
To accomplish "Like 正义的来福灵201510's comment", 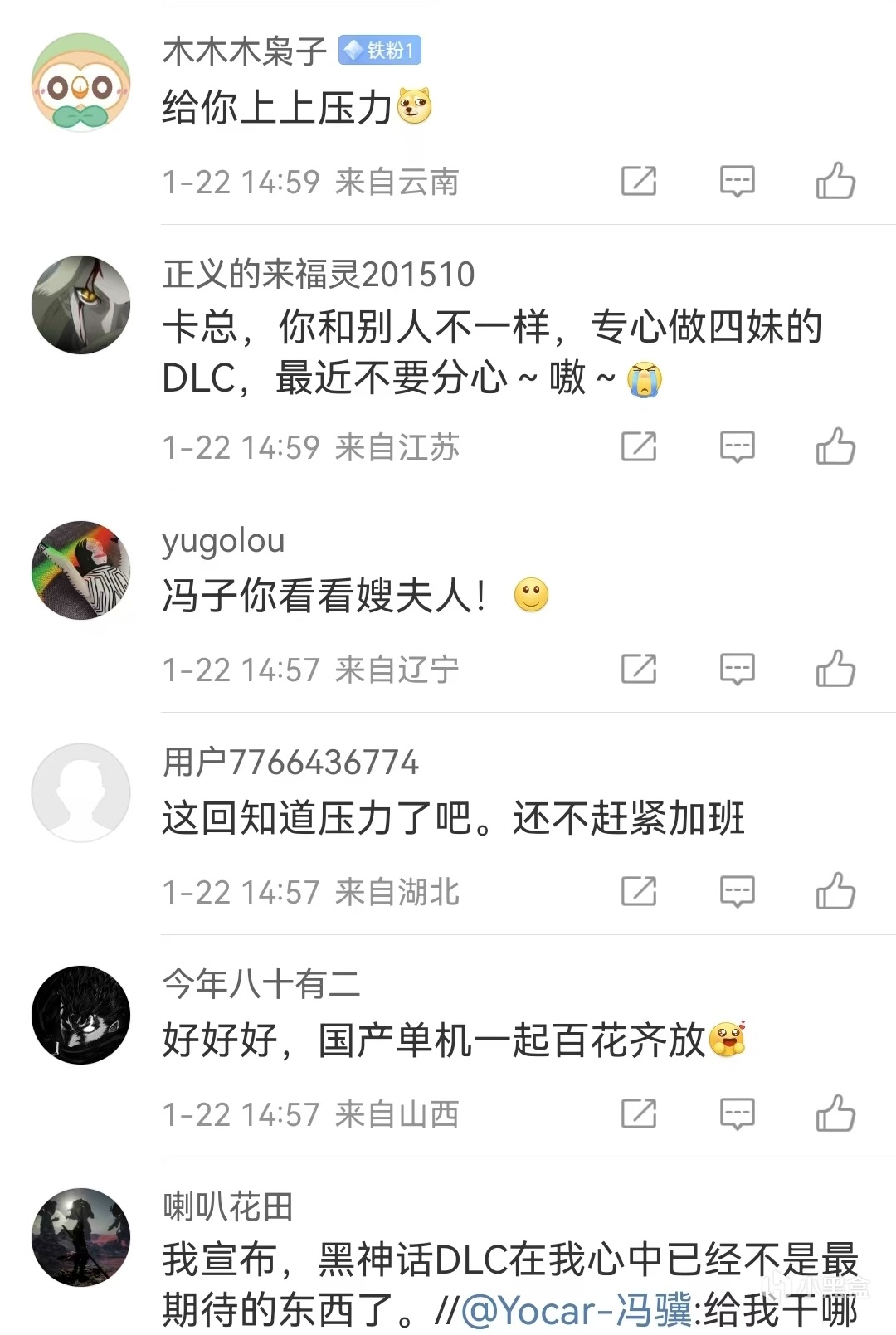I will [x=835, y=446].
